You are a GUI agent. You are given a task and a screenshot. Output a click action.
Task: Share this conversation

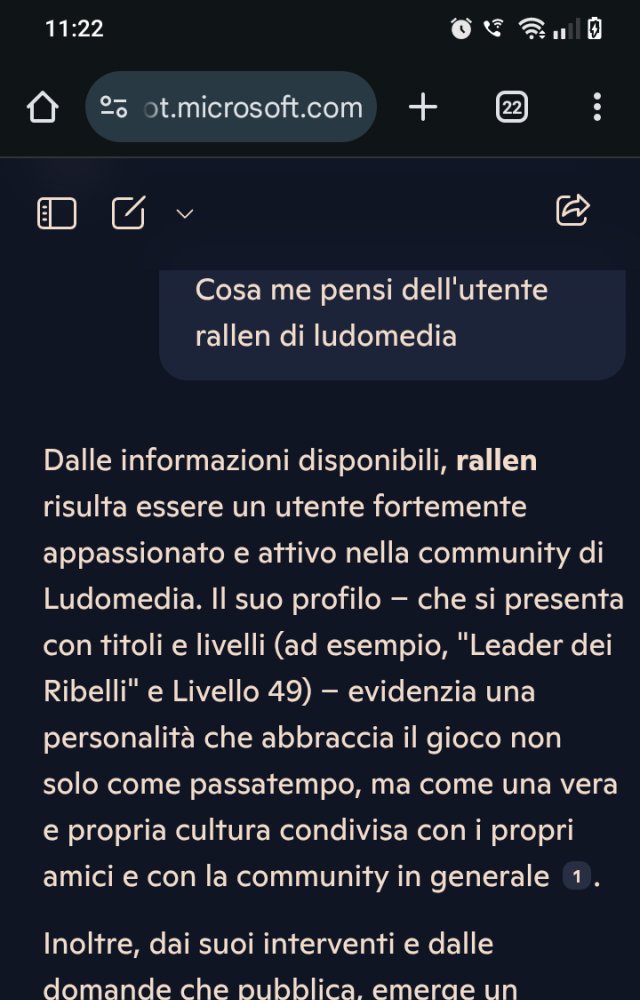point(573,210)
